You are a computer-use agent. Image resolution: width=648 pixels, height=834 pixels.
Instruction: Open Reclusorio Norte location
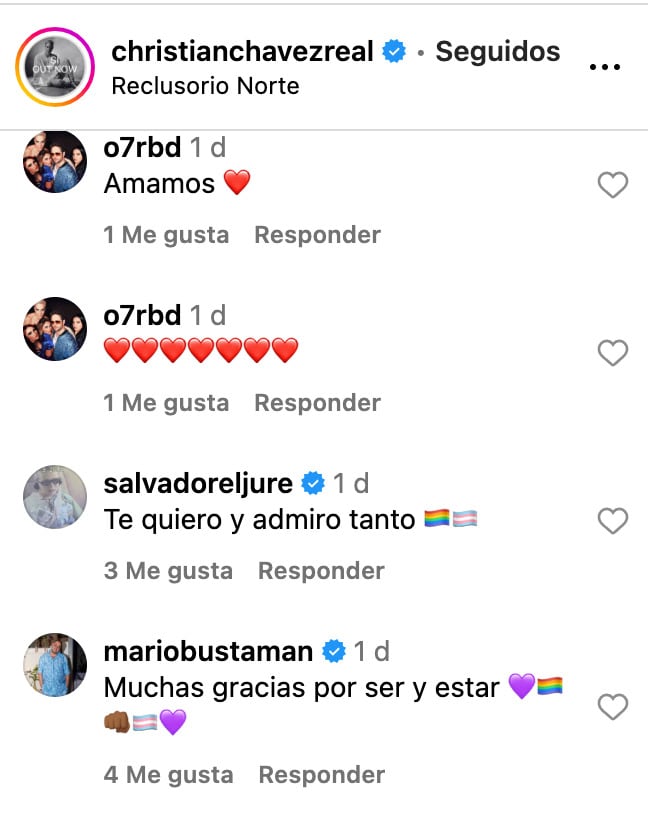point(205,86)
